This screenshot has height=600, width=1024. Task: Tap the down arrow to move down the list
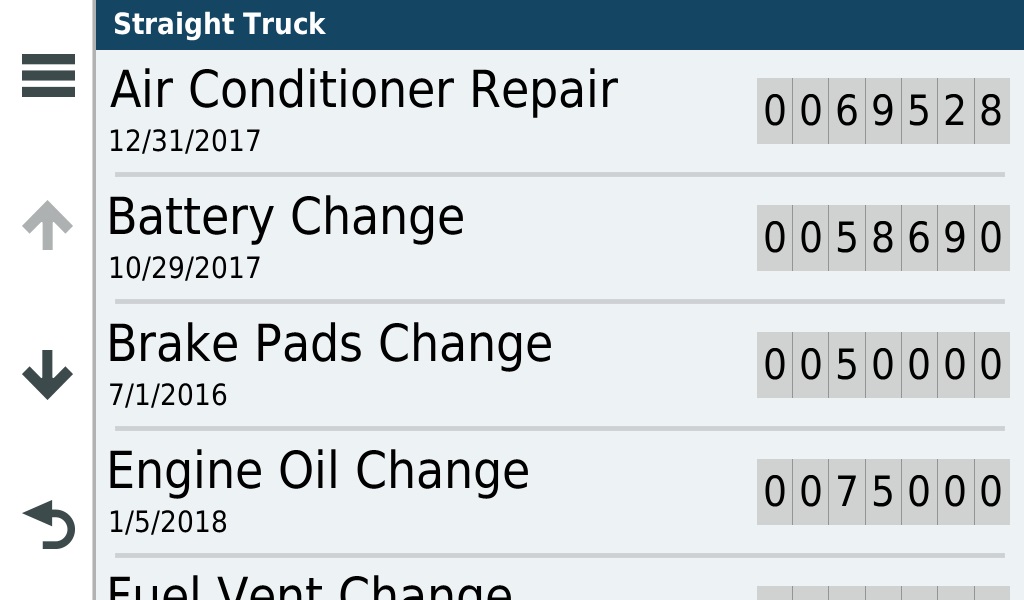point(48,376)
